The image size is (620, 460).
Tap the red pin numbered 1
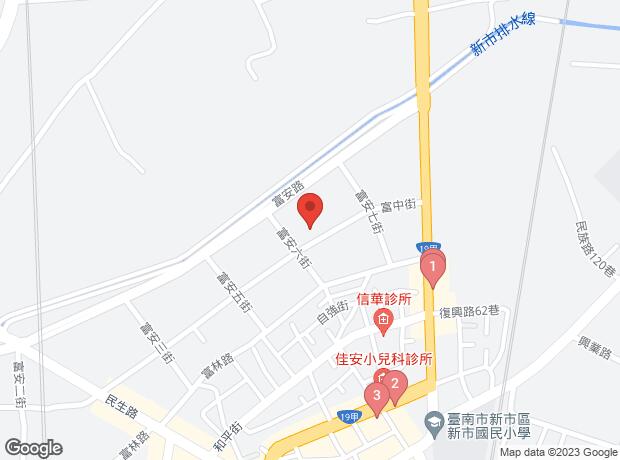coord(432,267)
